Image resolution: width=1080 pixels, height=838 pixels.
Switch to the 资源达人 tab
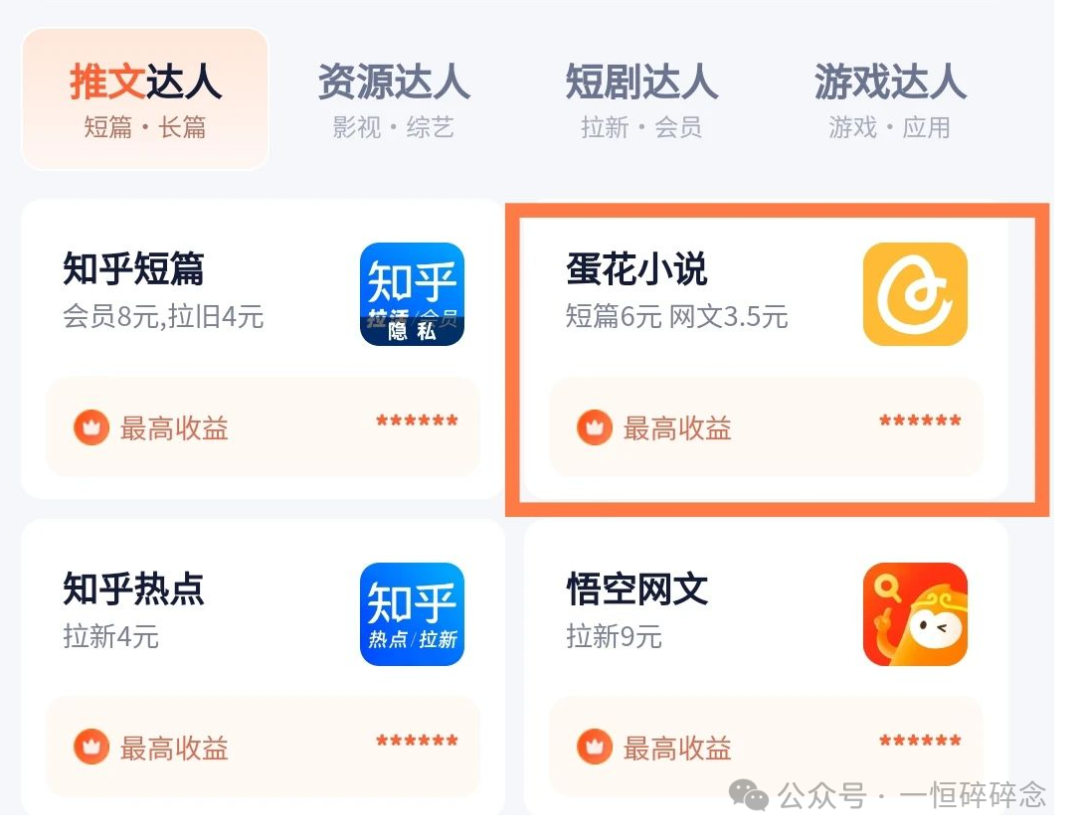coord(393,100)
